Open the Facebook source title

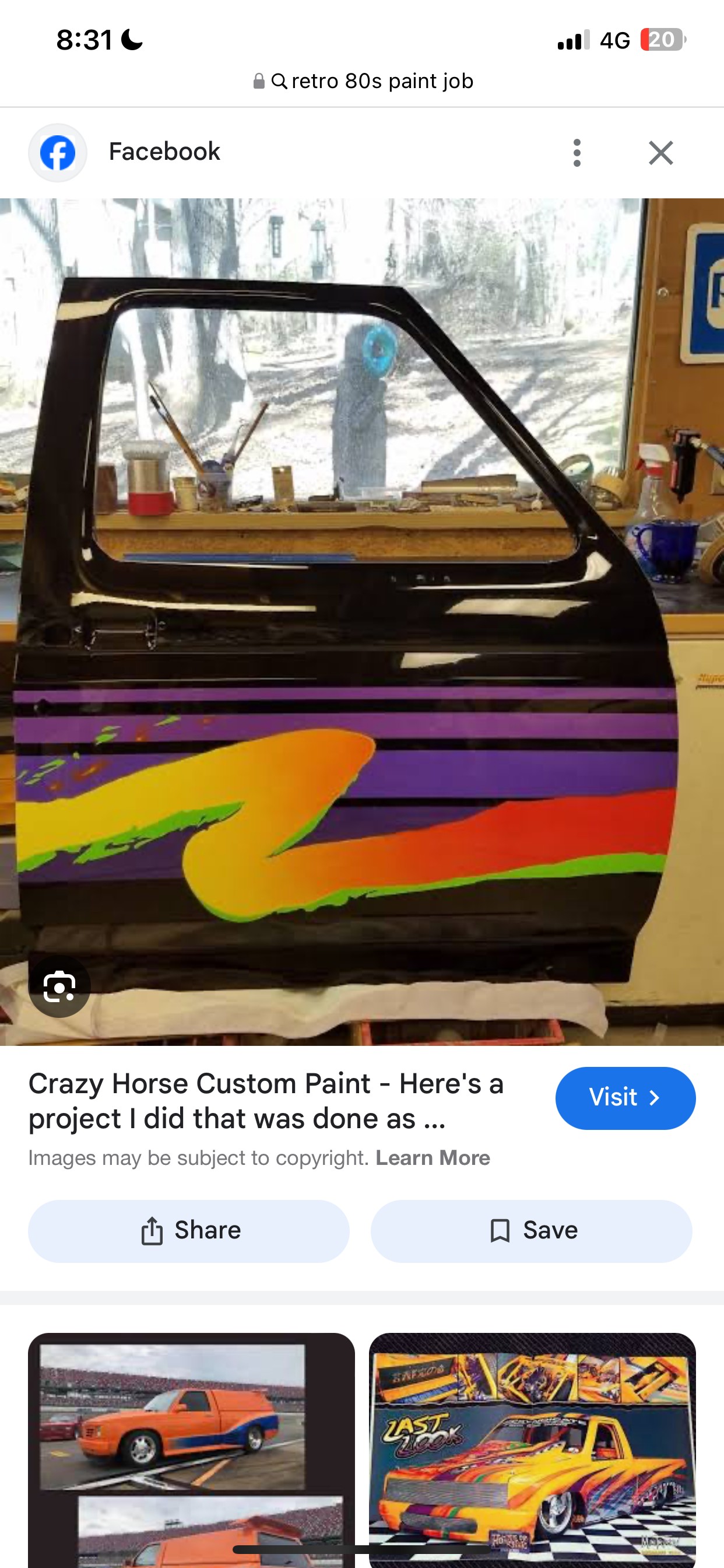[x=164, y=152]
